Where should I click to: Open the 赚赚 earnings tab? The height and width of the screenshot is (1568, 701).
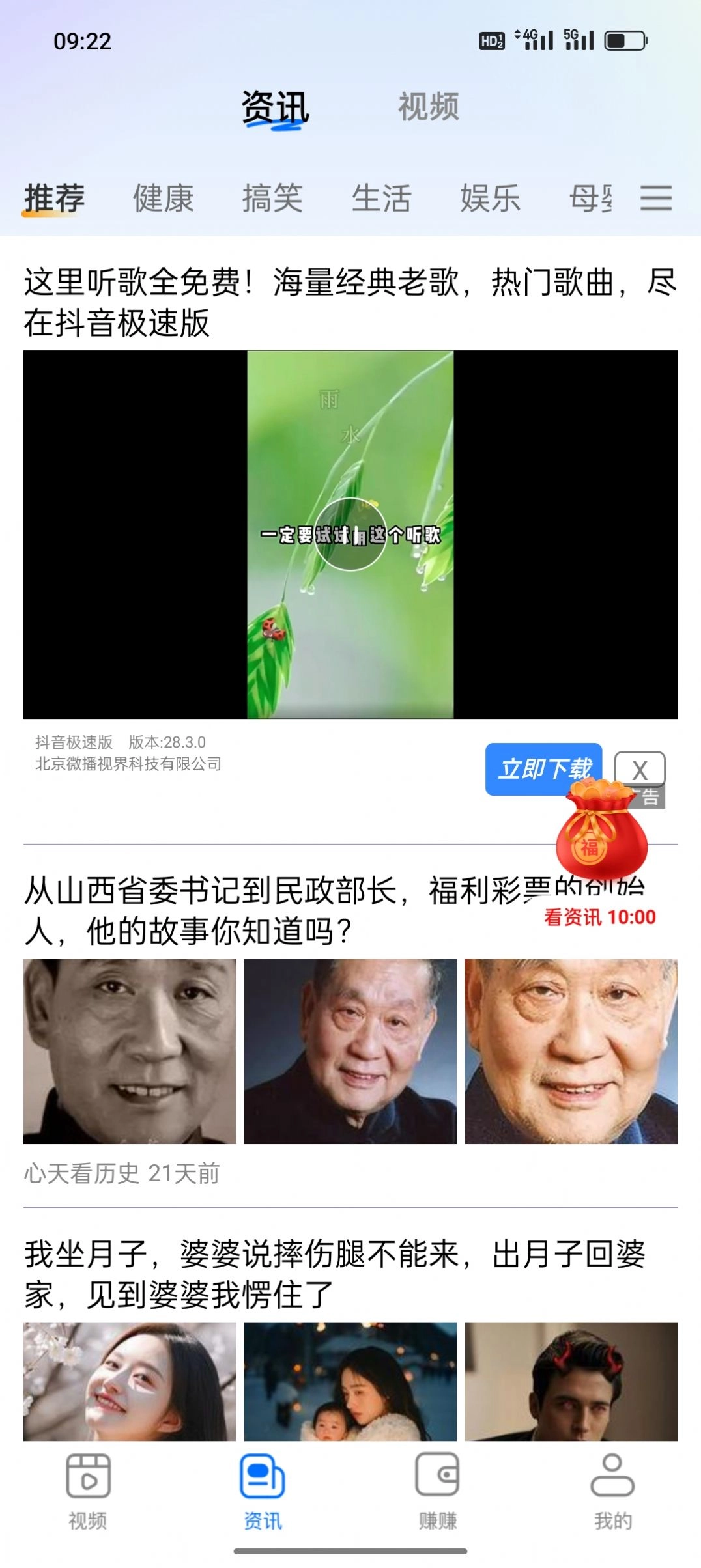pos(437,1490)
